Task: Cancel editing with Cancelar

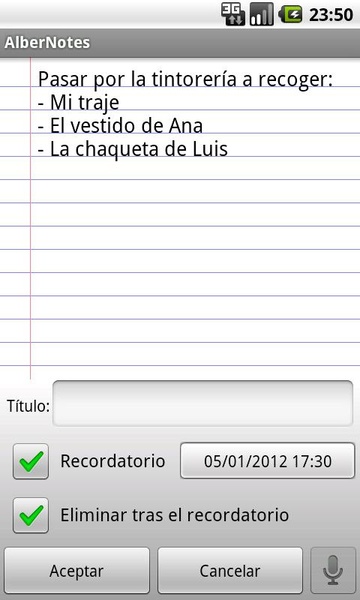Action: point(230,571)
